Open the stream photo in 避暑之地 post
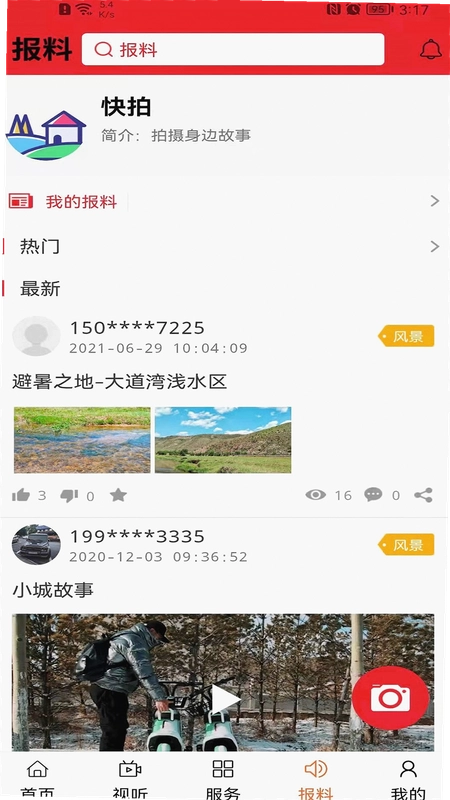The width and height of the screenshot is (450, 800). 82,440
